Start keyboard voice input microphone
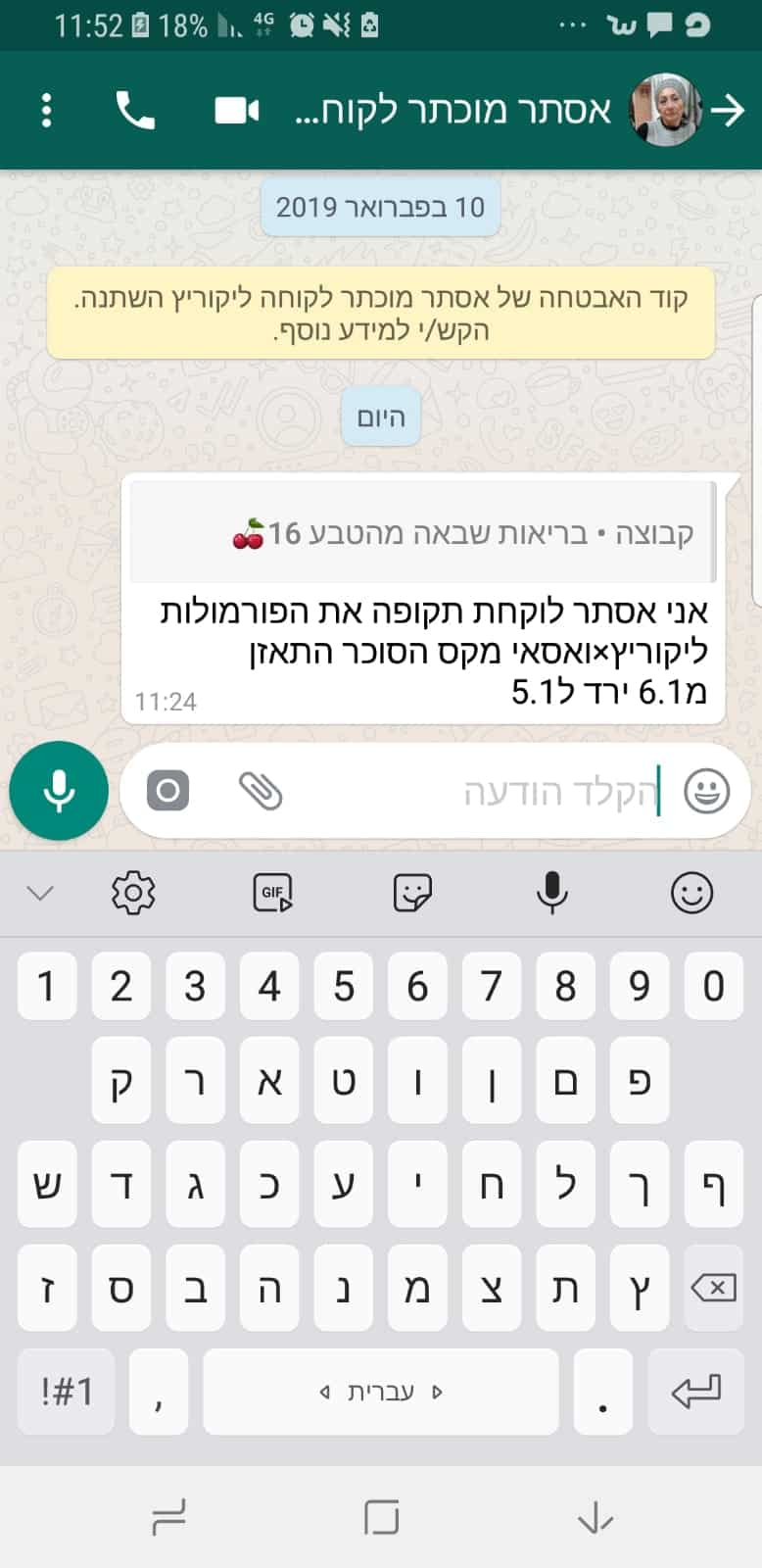The image size is (762, 1568). 552,893
